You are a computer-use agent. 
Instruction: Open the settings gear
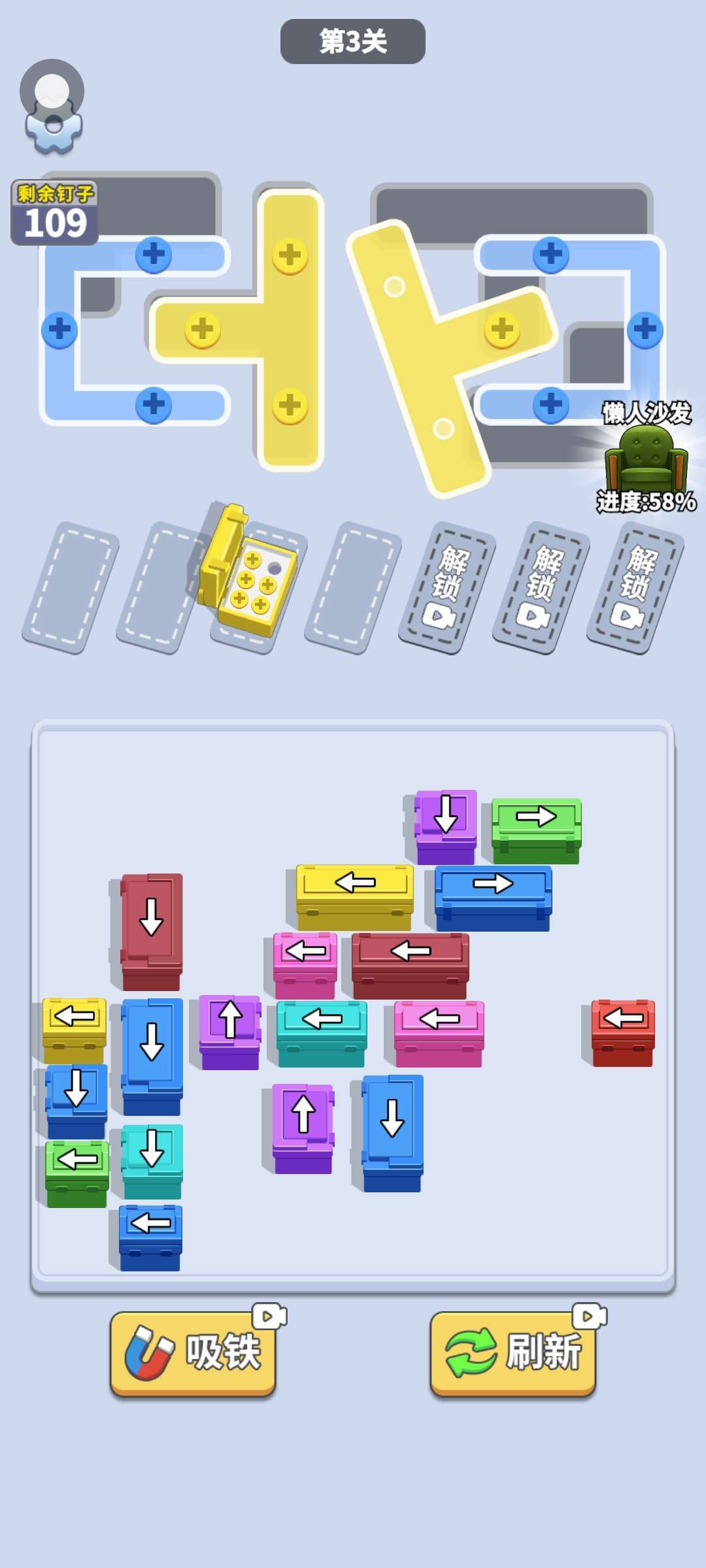coord(54,125)
